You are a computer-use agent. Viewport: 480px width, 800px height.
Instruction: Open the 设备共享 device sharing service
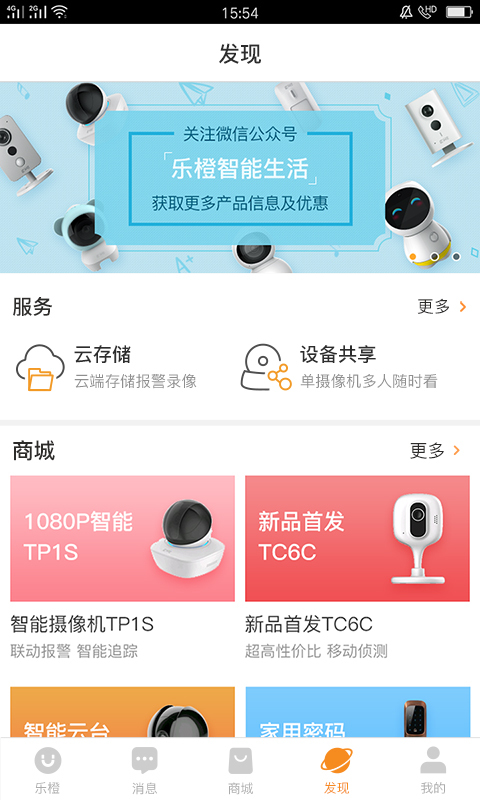339,367
